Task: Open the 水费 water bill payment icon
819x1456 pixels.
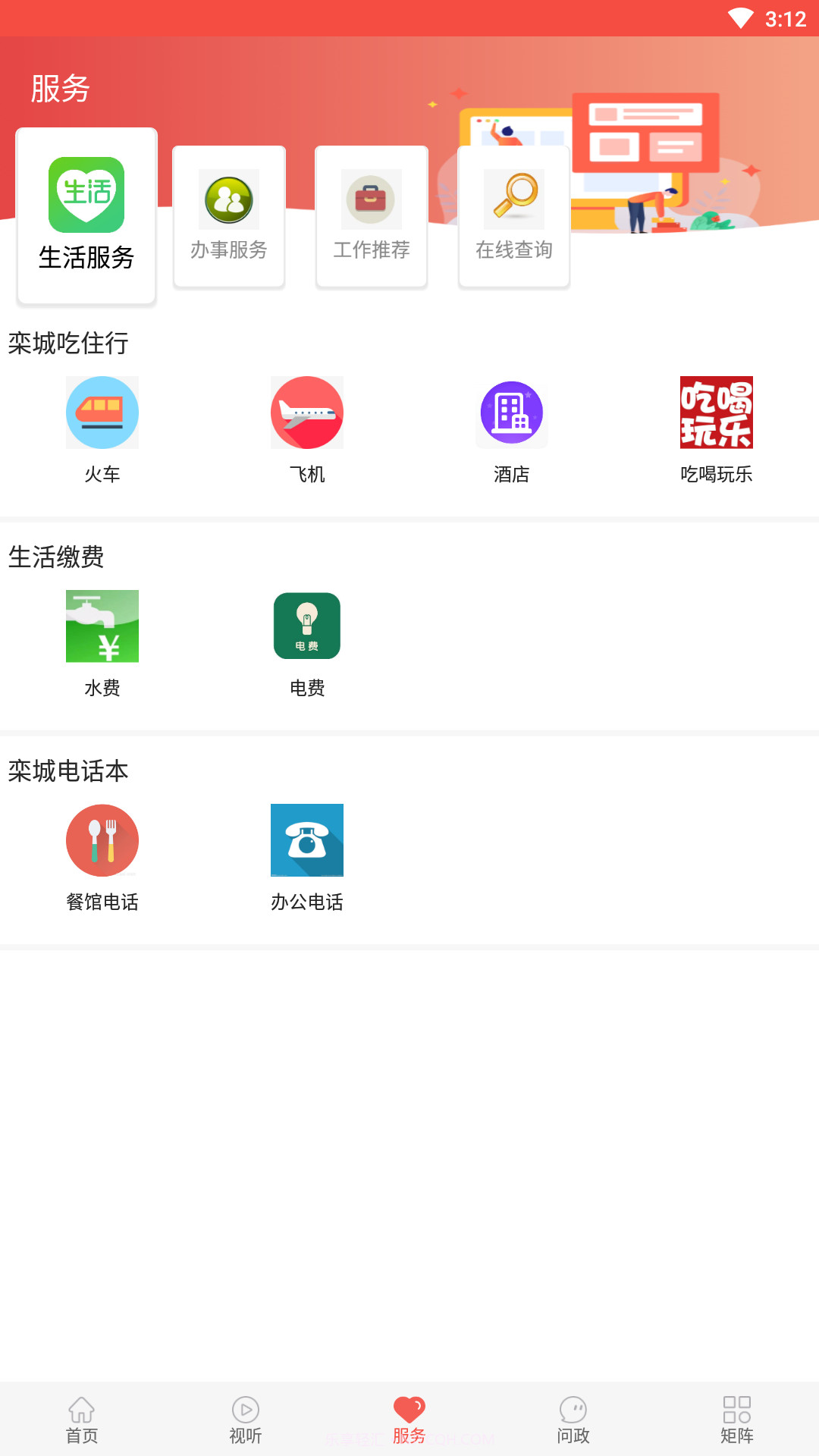Action: click(102, 626)
